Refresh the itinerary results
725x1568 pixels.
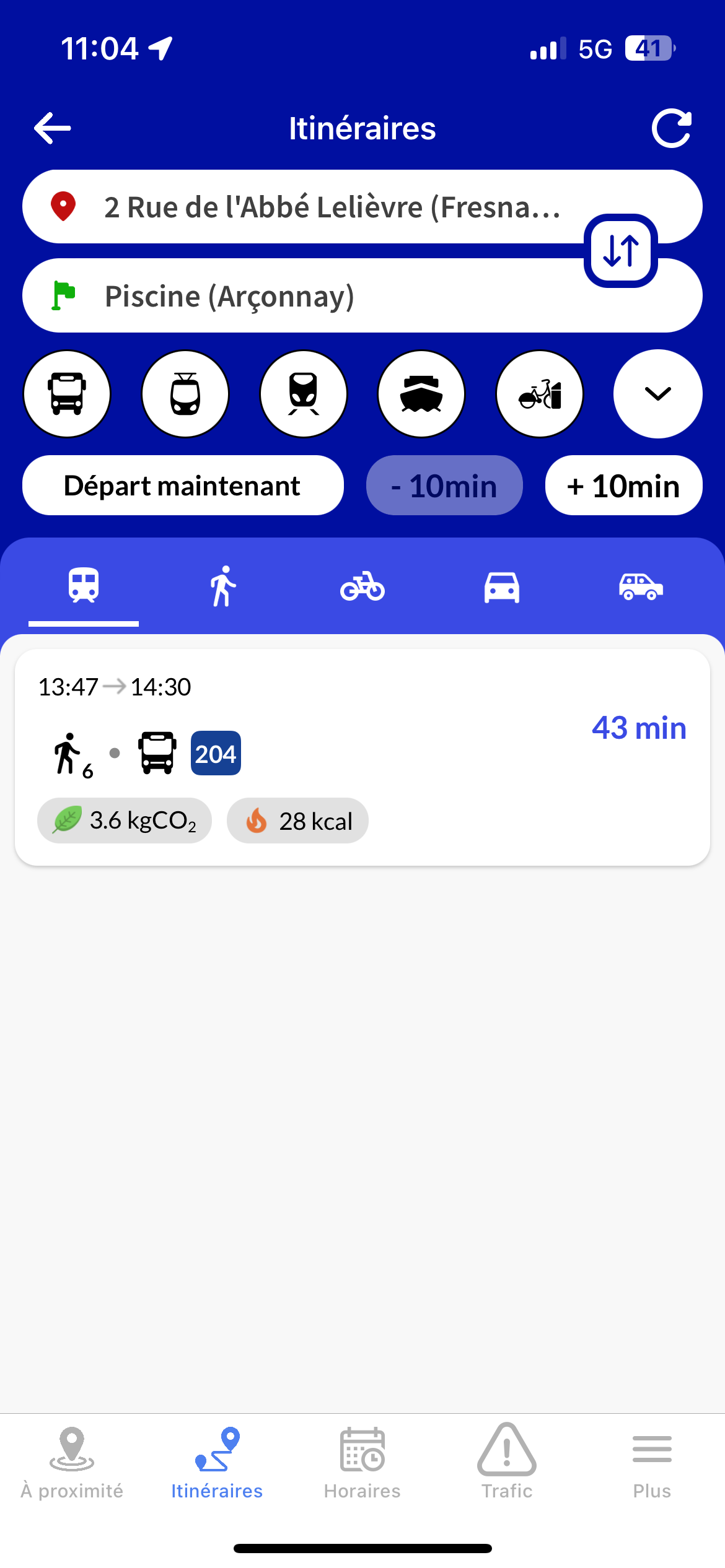coord(672,128)
